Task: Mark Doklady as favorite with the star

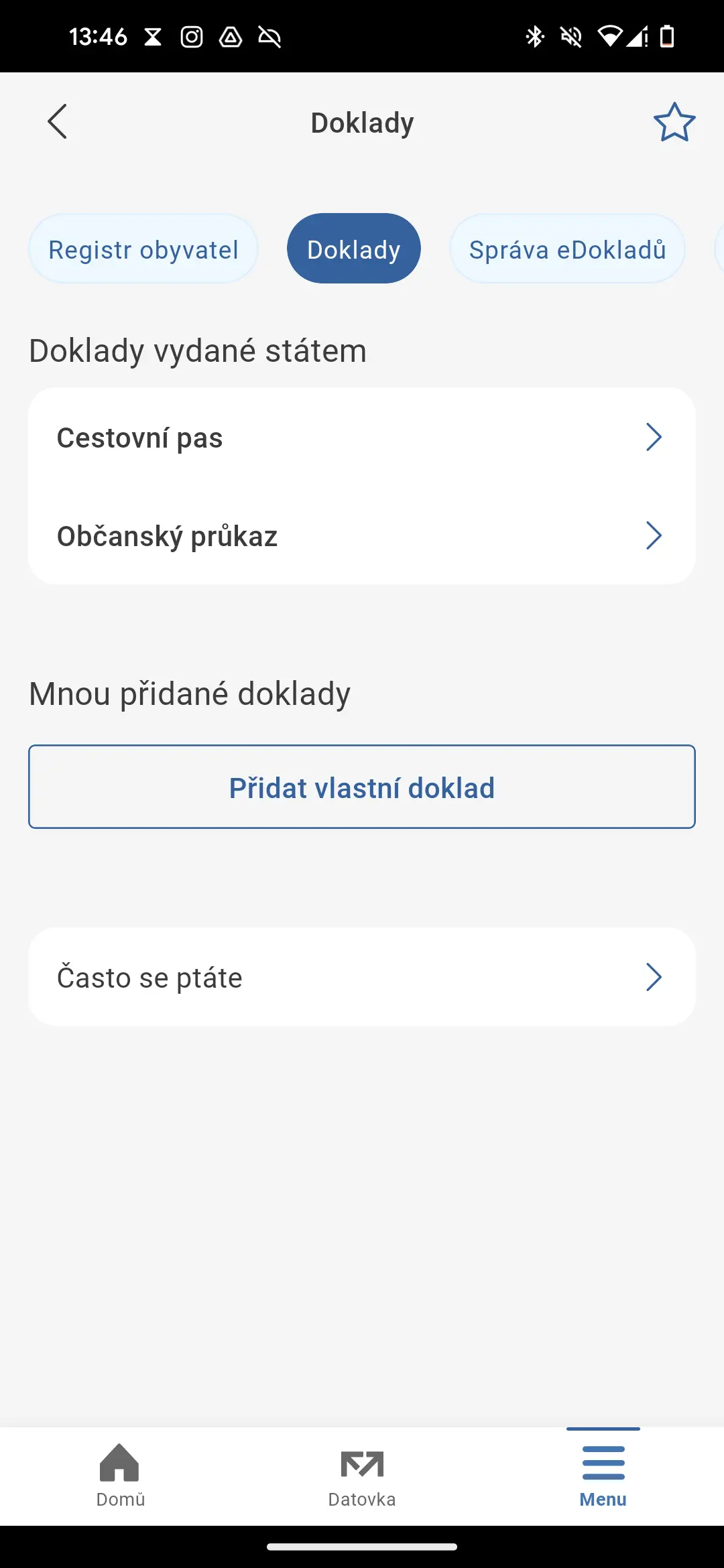Action: (x=674, y=122)
